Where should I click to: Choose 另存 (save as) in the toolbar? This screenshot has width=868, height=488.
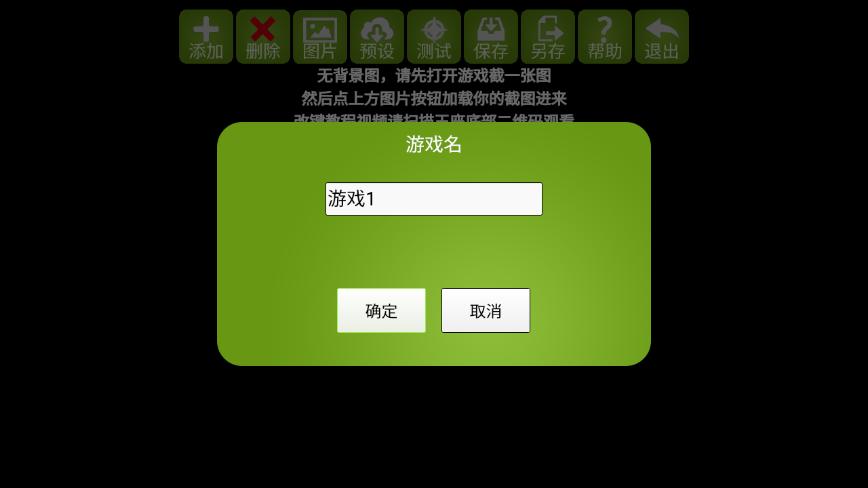point(548,37)
